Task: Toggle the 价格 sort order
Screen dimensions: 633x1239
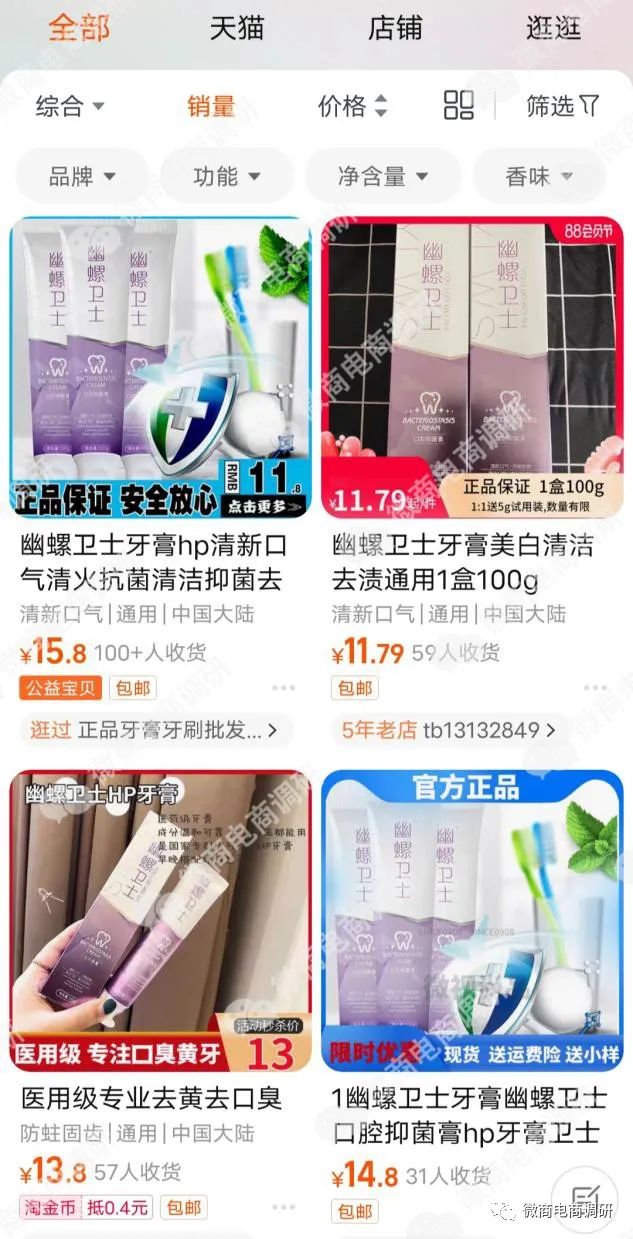Action: [x=352, y=105]
